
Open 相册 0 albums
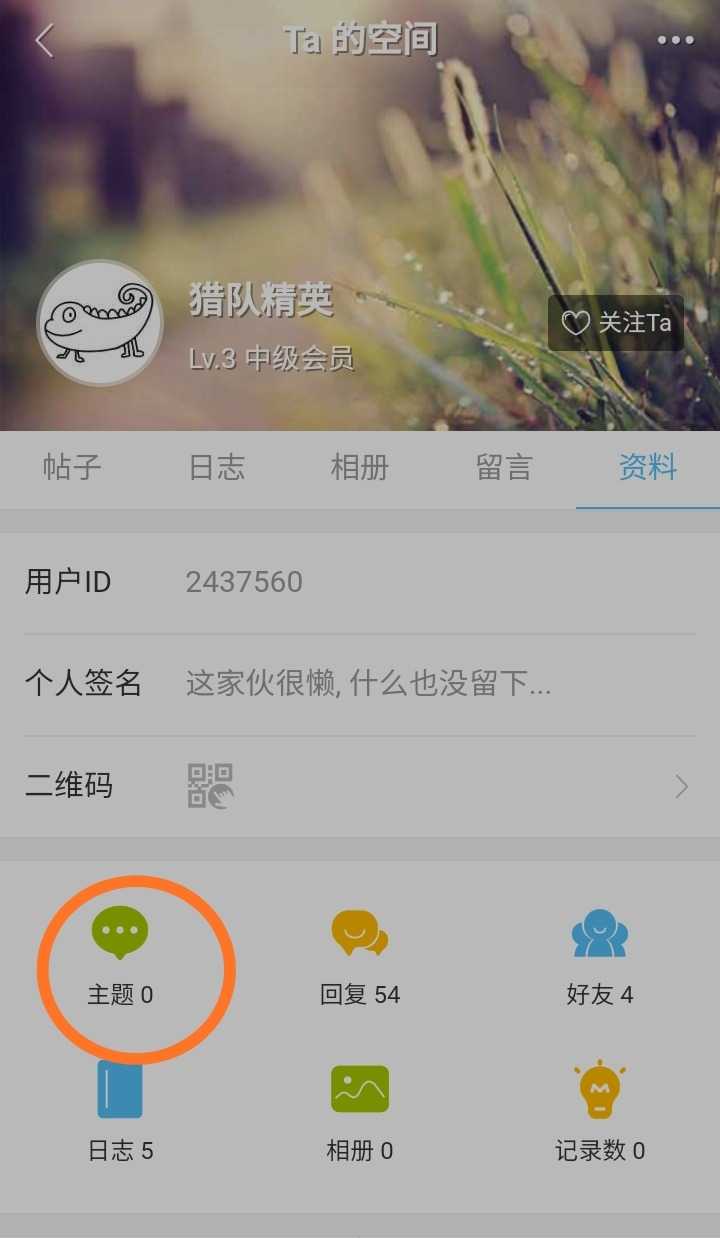click(x=360, y=1110)
